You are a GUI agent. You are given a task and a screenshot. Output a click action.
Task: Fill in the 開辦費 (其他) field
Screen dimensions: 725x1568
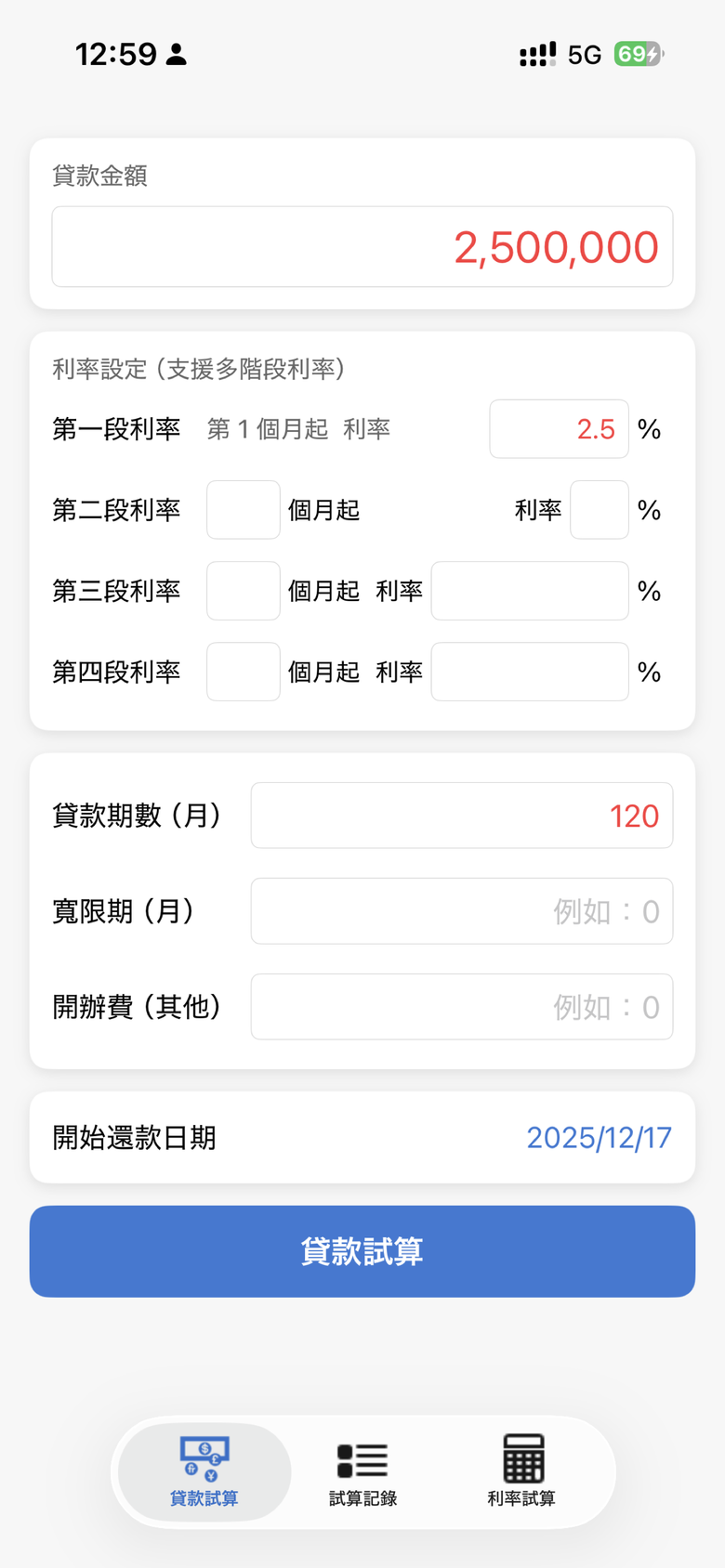click(461, 1007)
